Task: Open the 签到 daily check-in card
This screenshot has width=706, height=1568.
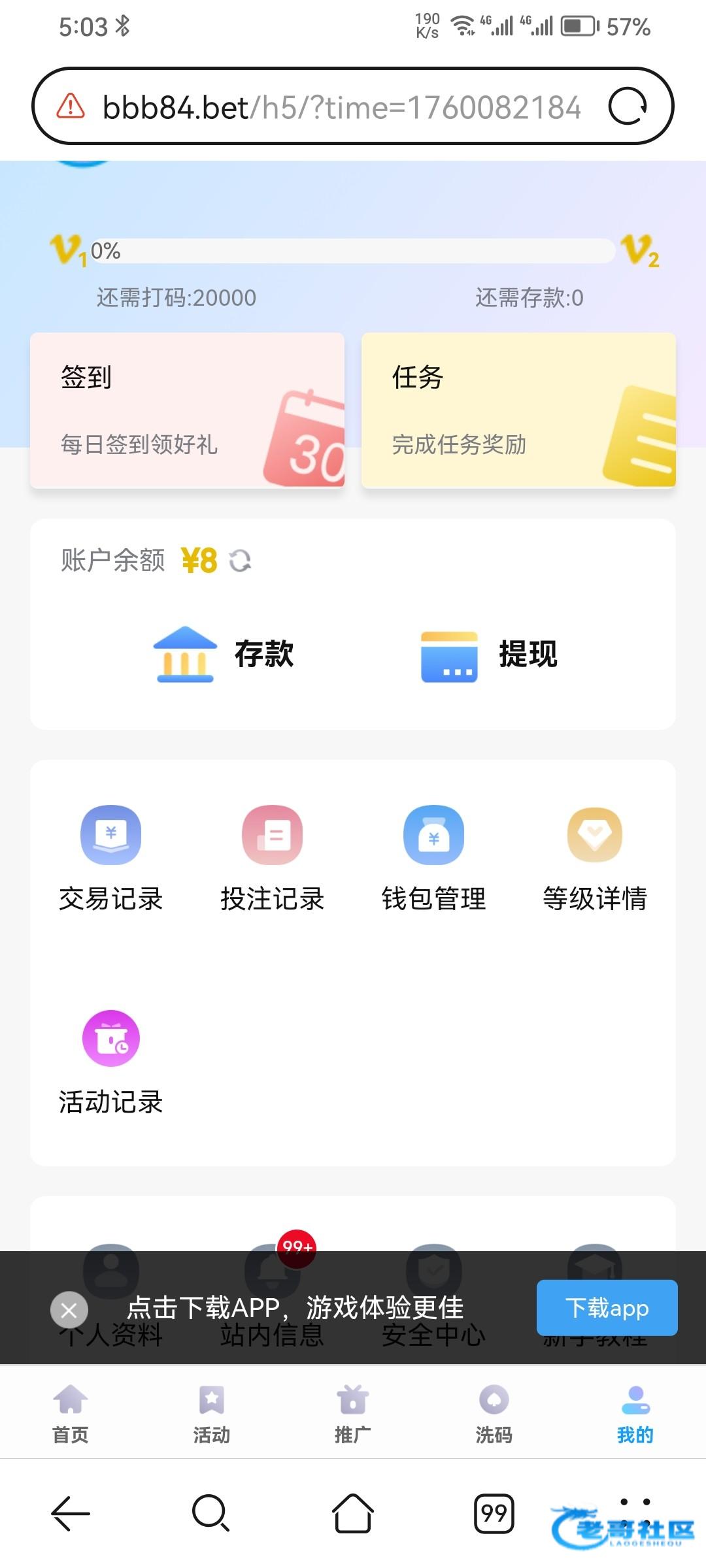Action: (187, 410)
